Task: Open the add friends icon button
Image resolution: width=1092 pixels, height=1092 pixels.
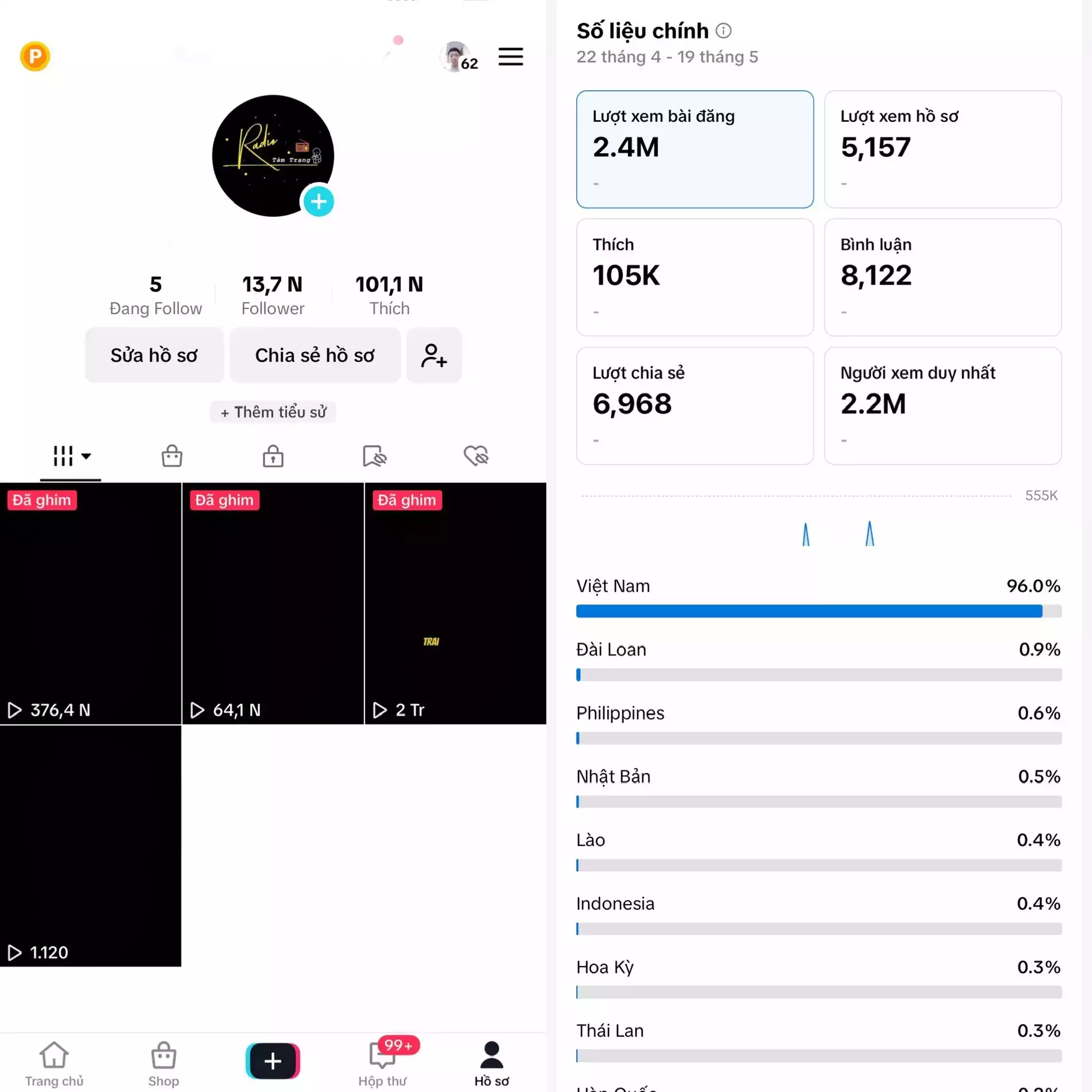Action: 434,355
